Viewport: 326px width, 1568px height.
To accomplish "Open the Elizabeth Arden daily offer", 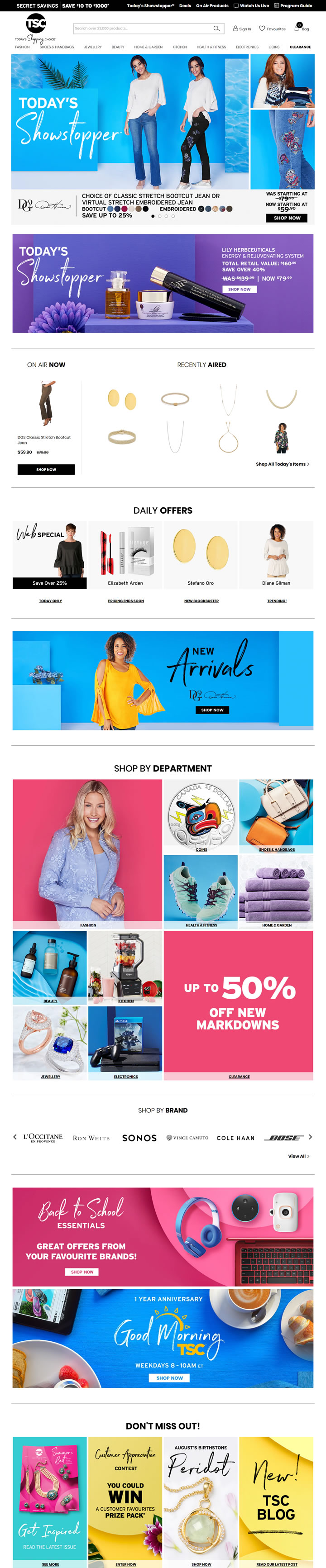I will click(125, 555).
